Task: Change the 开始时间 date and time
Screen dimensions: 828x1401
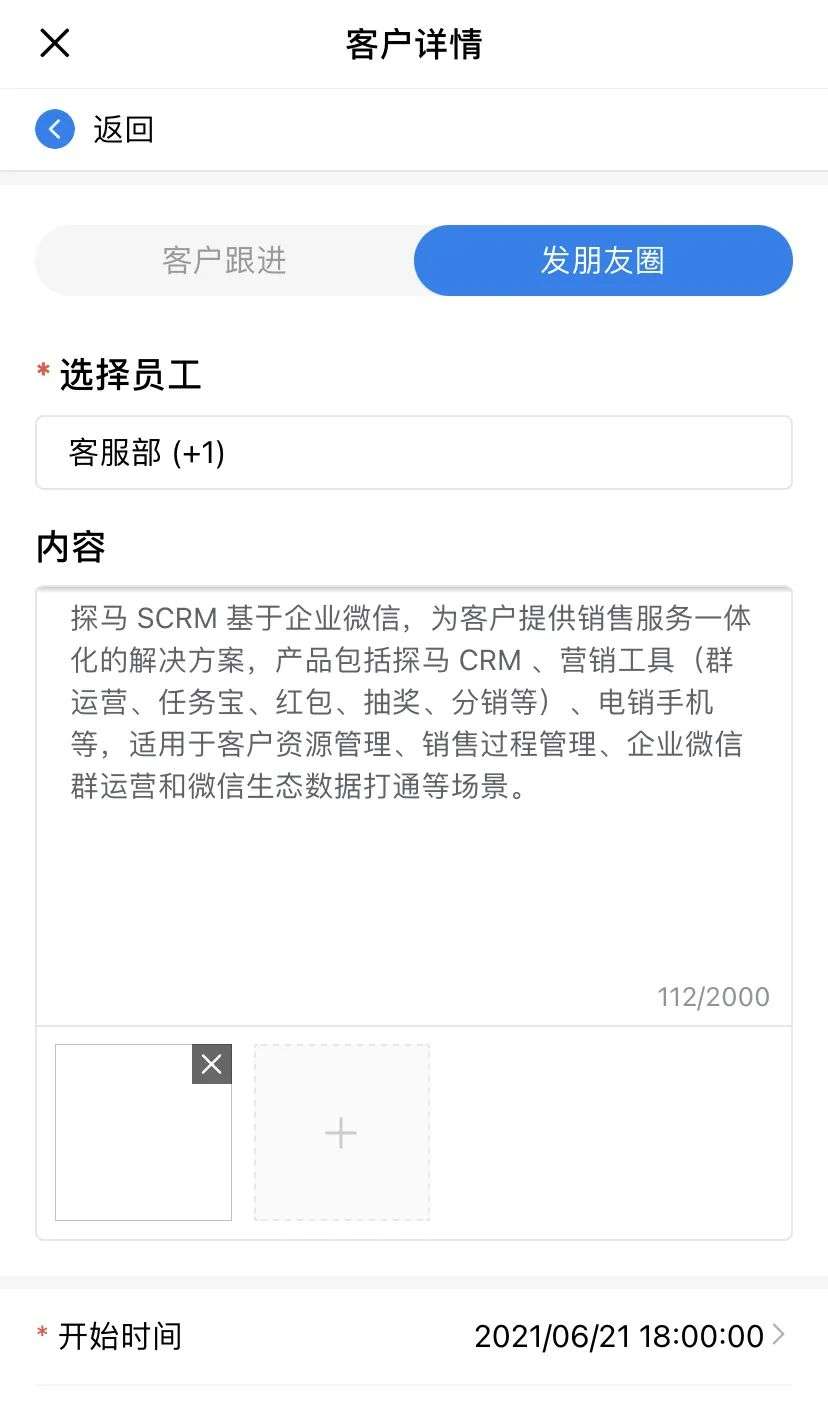Action: pos(620,1336)
